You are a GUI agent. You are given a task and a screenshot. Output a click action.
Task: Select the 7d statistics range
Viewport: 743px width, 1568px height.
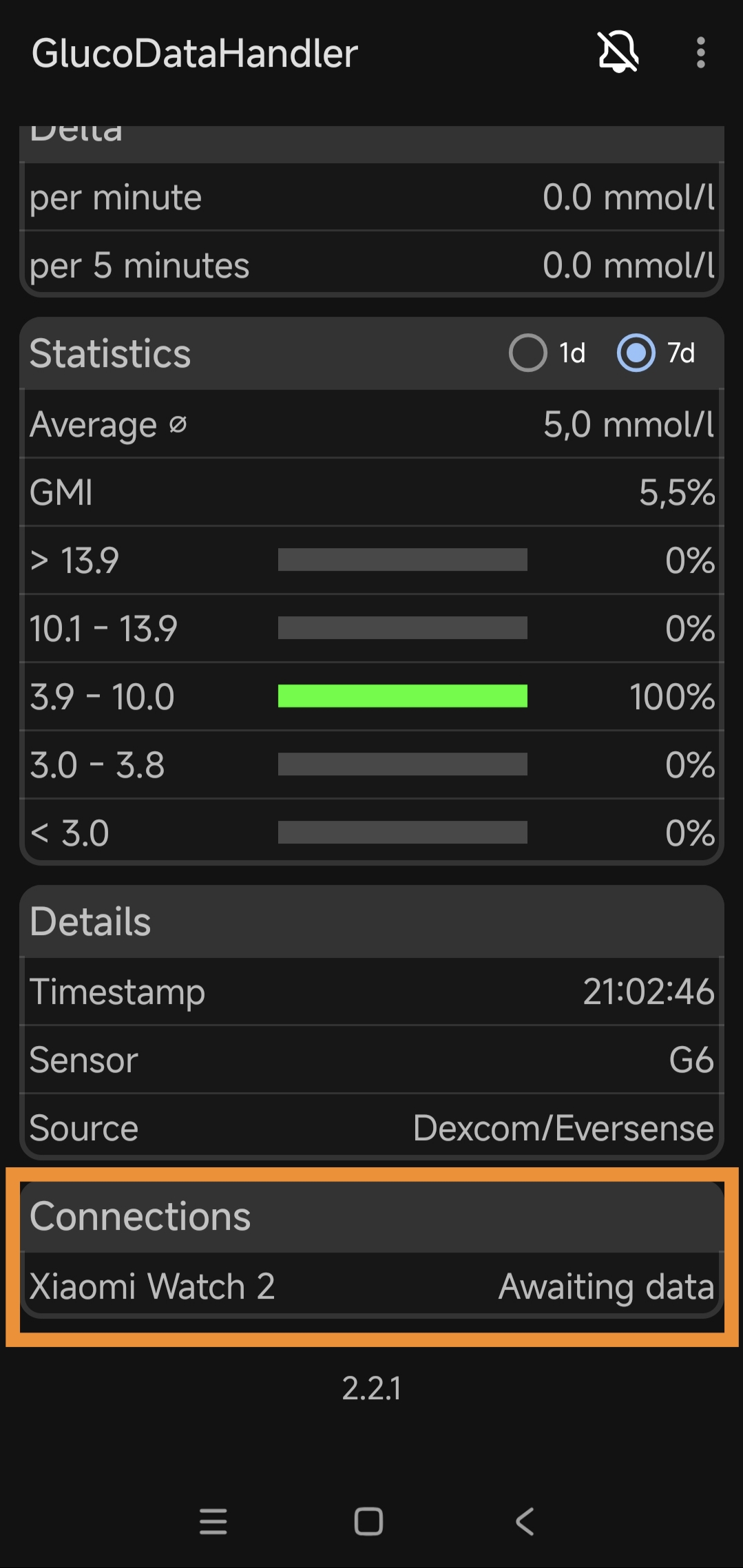636,353
